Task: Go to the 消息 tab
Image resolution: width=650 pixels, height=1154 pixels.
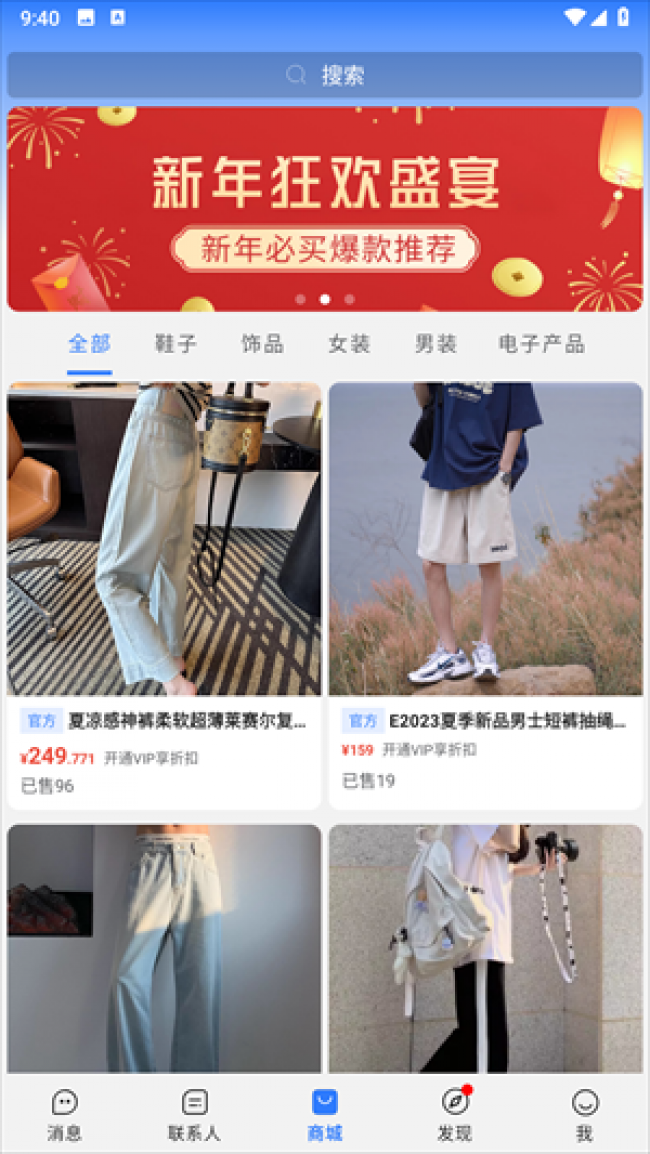Action: click(65, 1114)
